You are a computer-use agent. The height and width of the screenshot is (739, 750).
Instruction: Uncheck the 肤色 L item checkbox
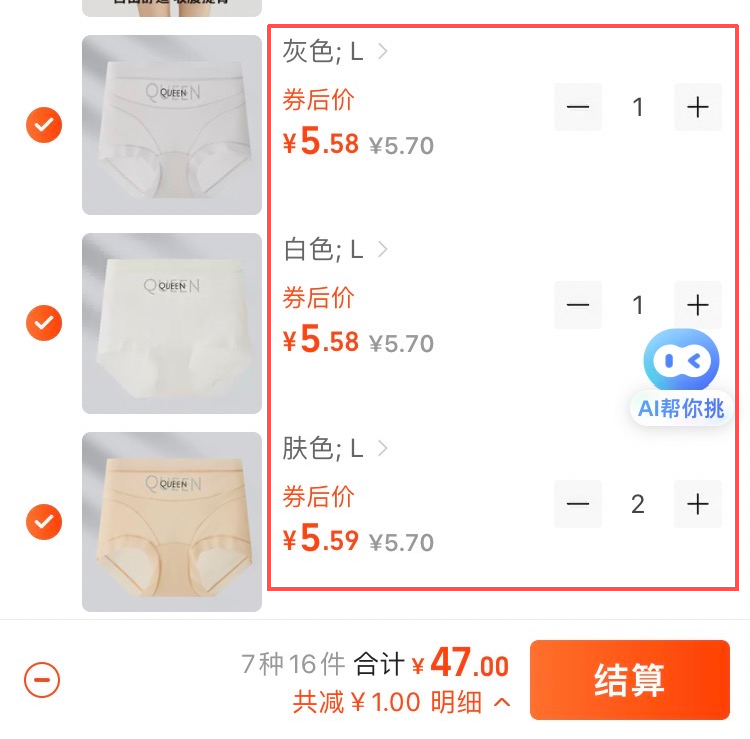pyautogui.click(x=43, y=521)
